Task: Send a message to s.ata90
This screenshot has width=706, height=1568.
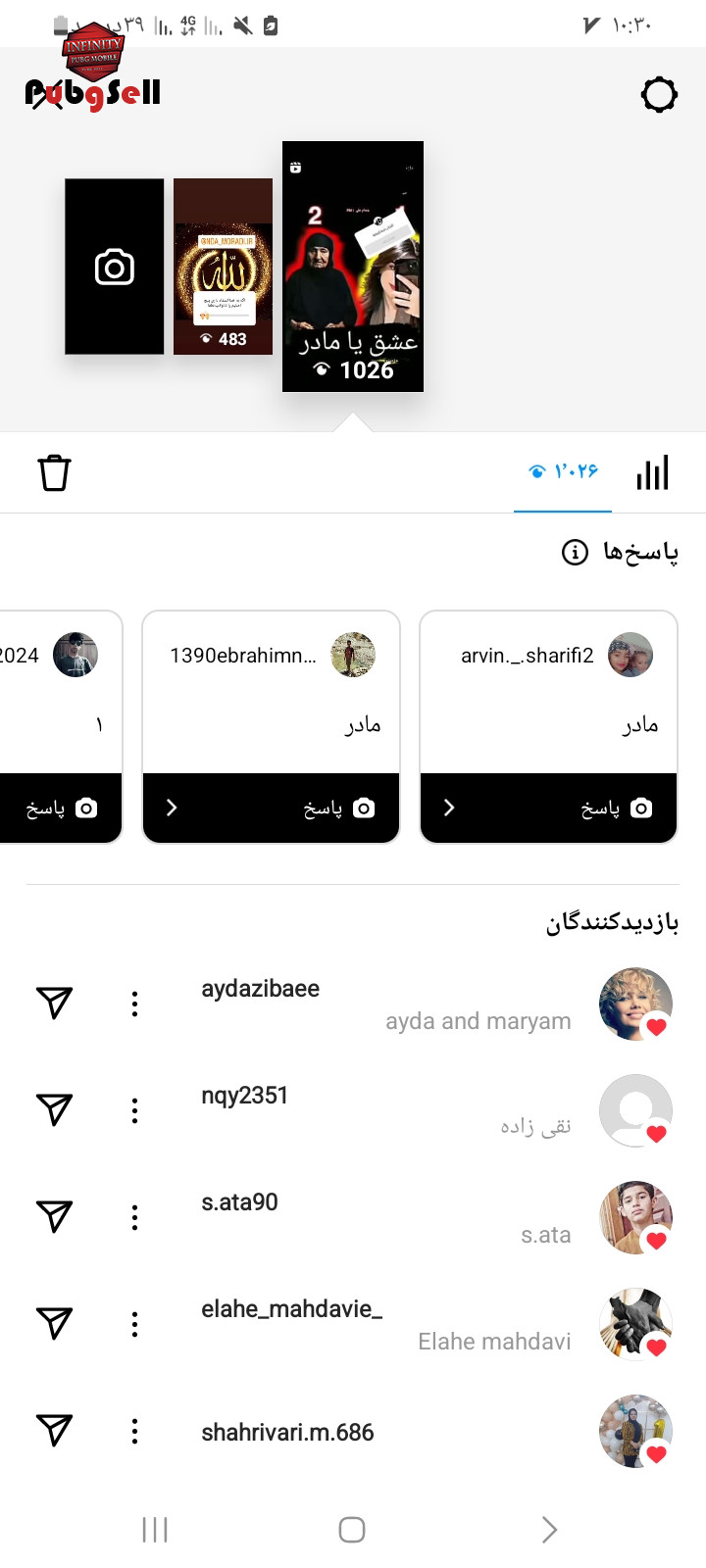Action: 55,1217
